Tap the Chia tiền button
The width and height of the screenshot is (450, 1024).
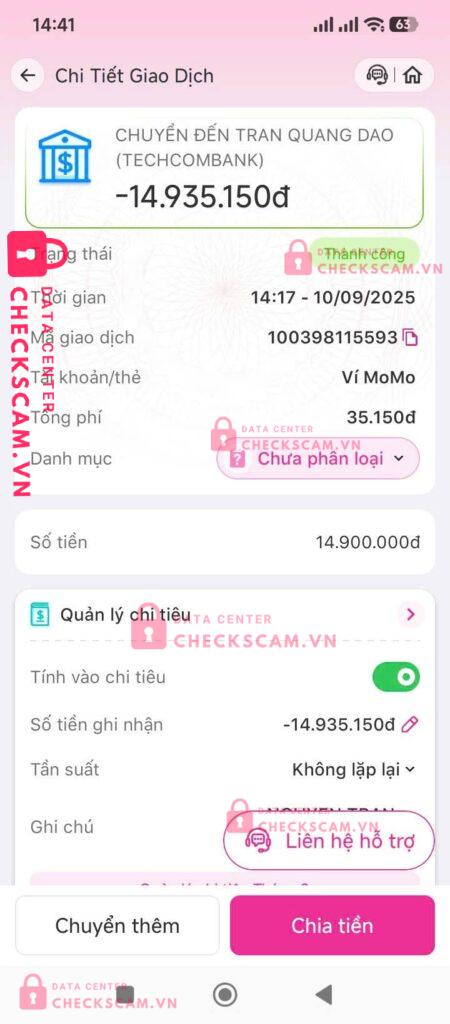pos(332,925)
